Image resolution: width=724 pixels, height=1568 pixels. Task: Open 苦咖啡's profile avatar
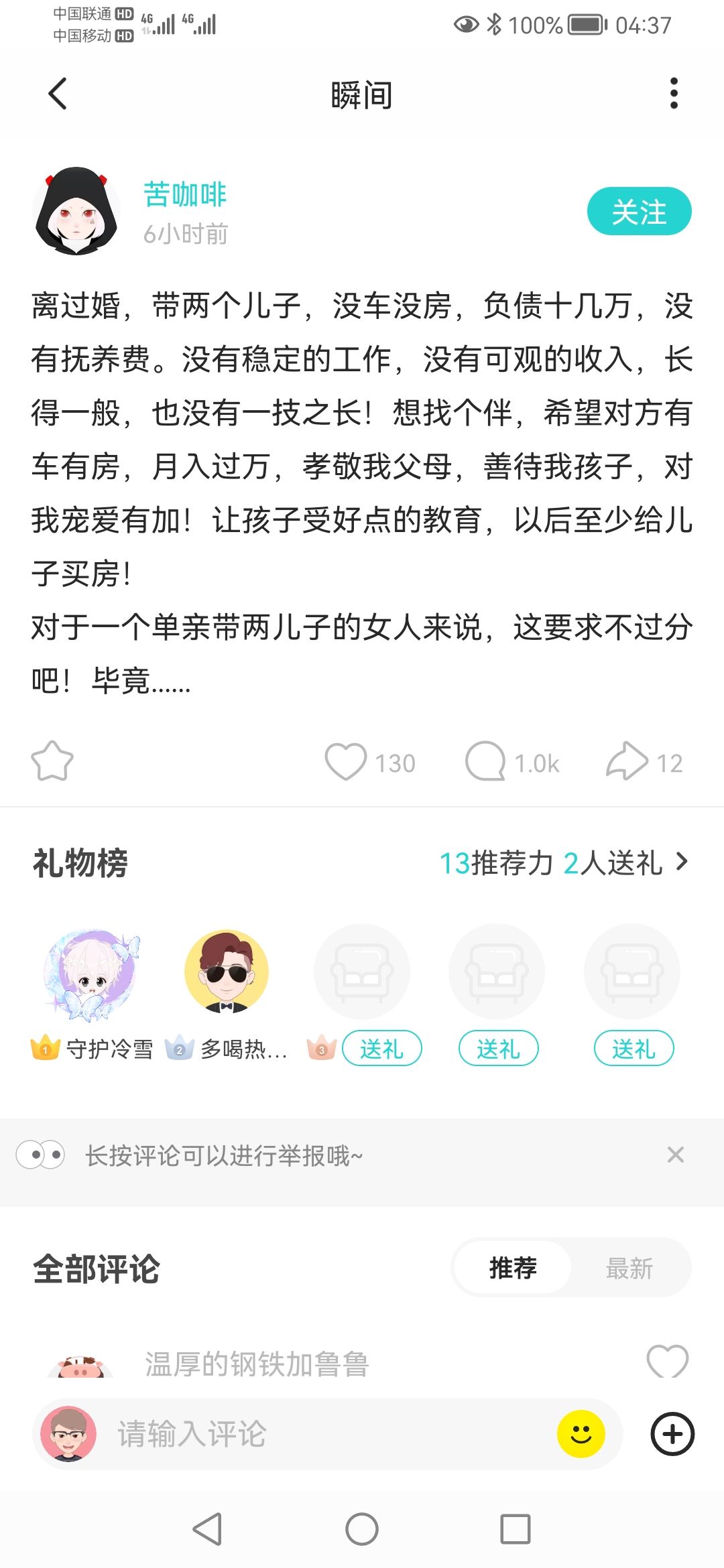(77, 211)
